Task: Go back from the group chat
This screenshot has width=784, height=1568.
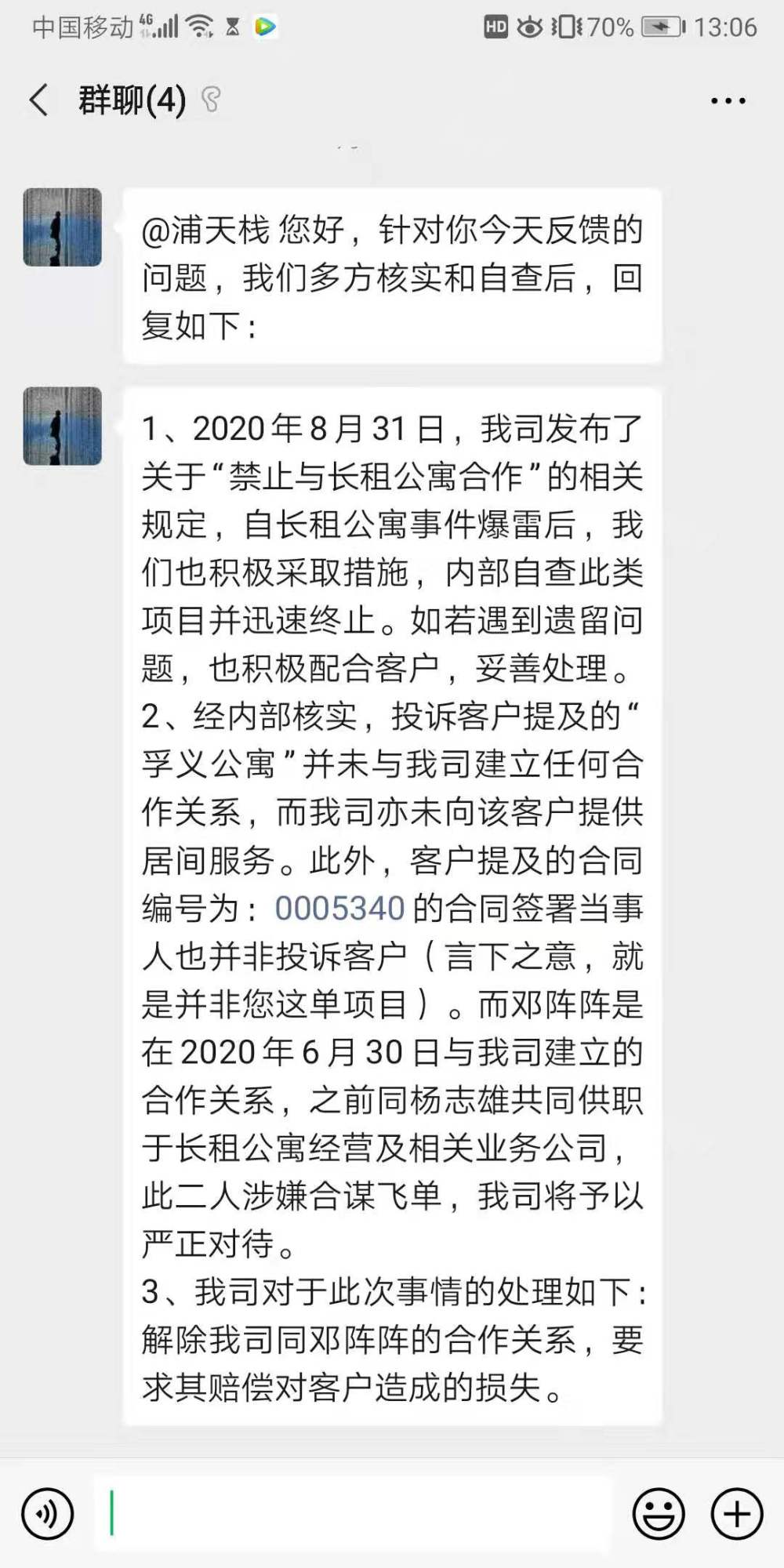Action: tap(39, 100)
